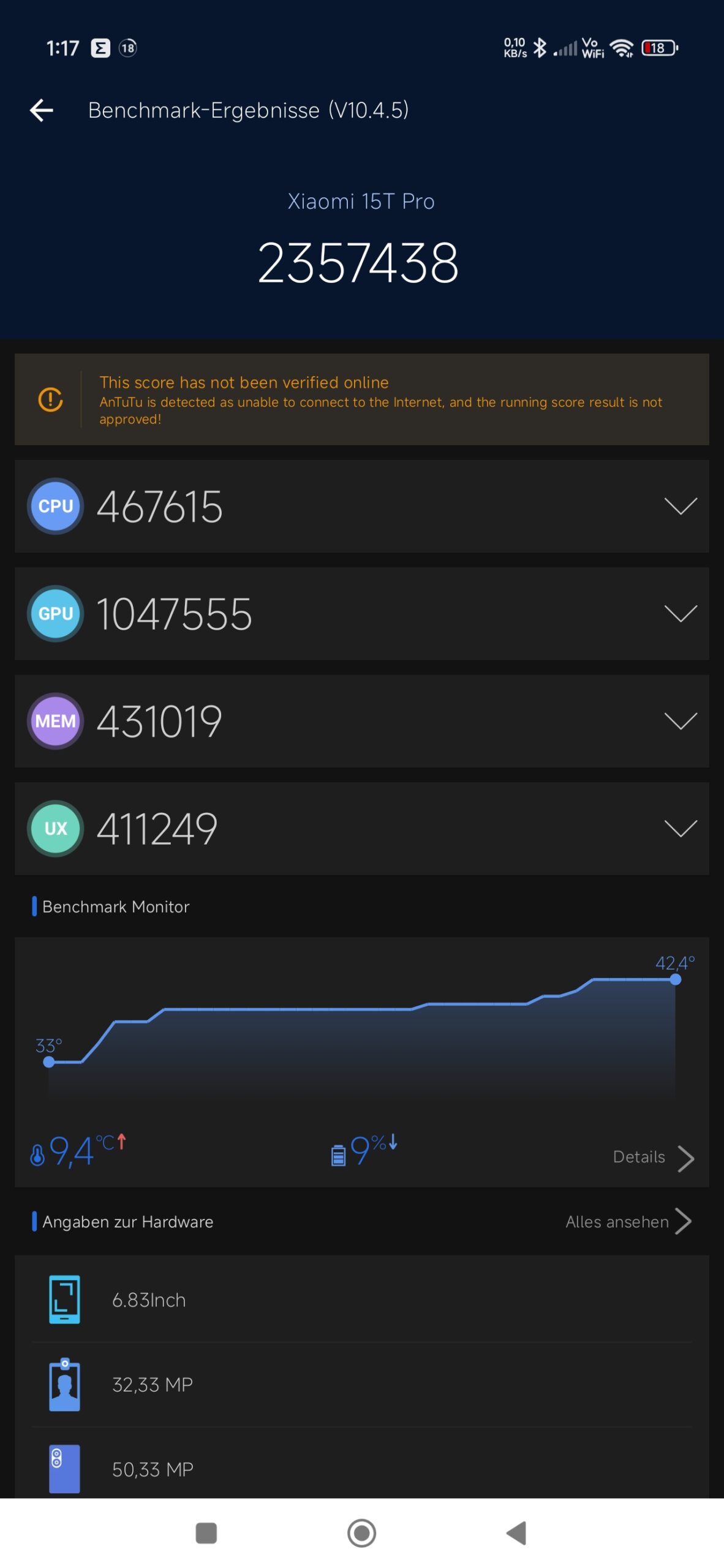Image resolution: width=724 pixels, height=1568 pixels.
Task: Expand the MEM score breakdown
Action: point(680,721)
